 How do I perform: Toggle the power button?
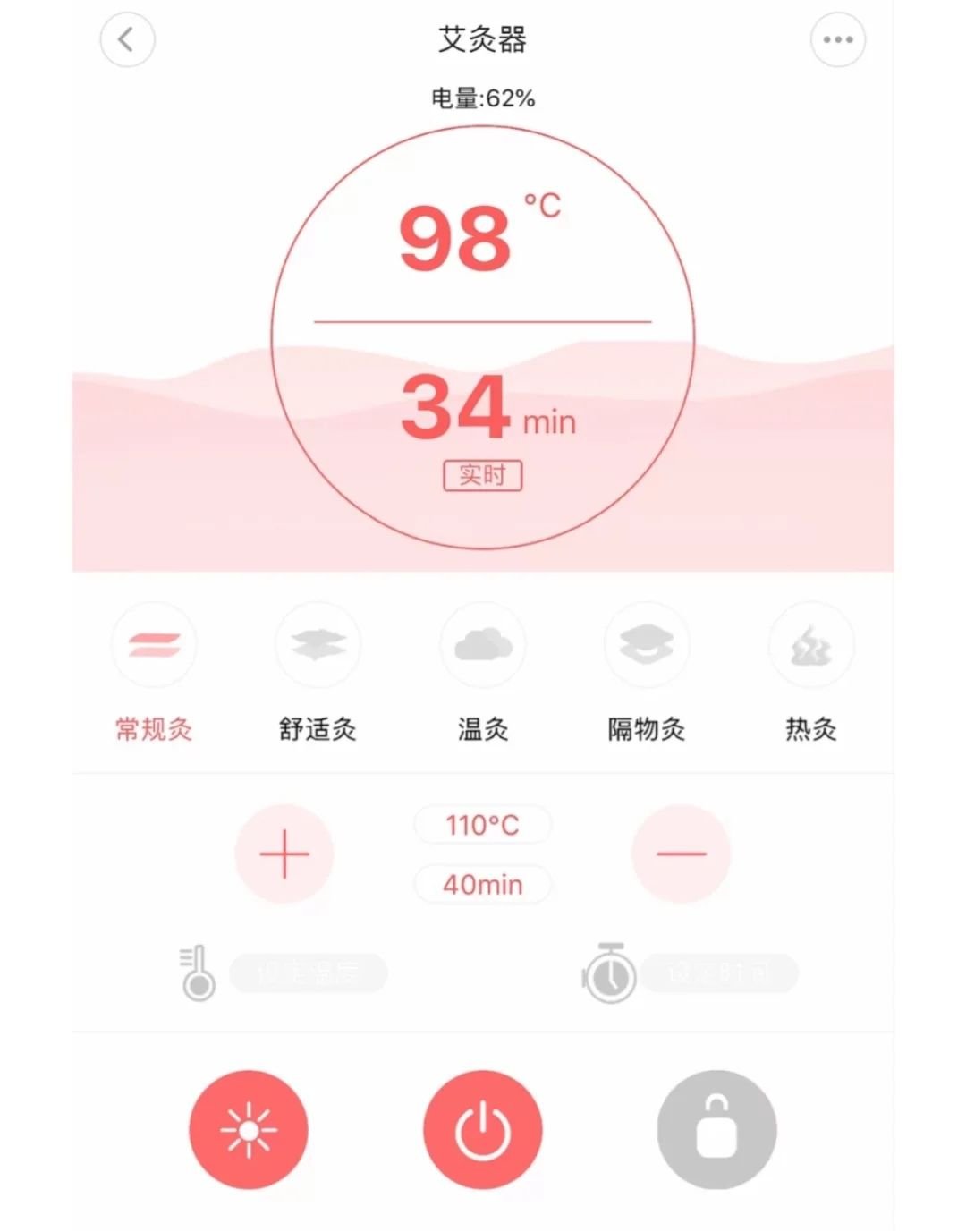tap(483, 1130)
